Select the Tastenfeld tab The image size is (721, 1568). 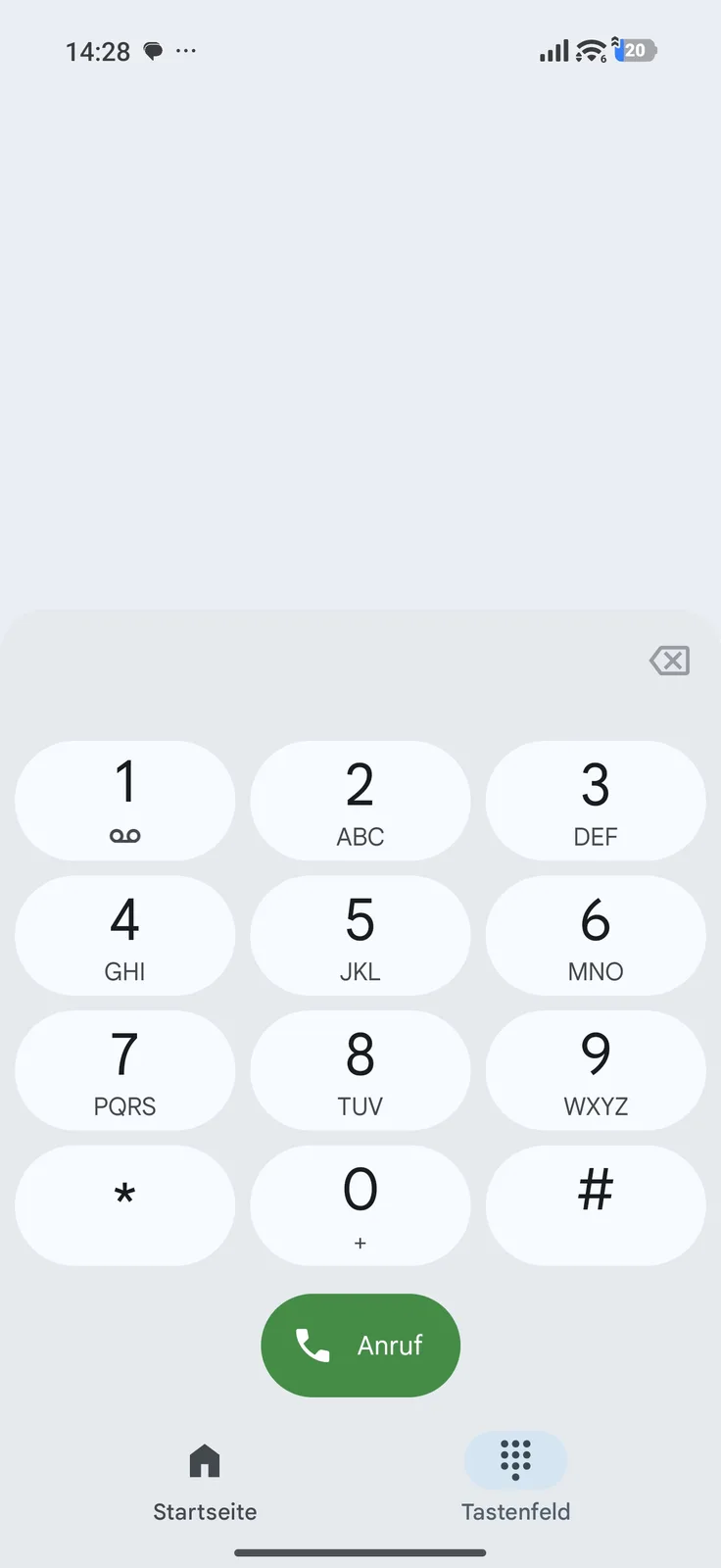click(515, 1480)
